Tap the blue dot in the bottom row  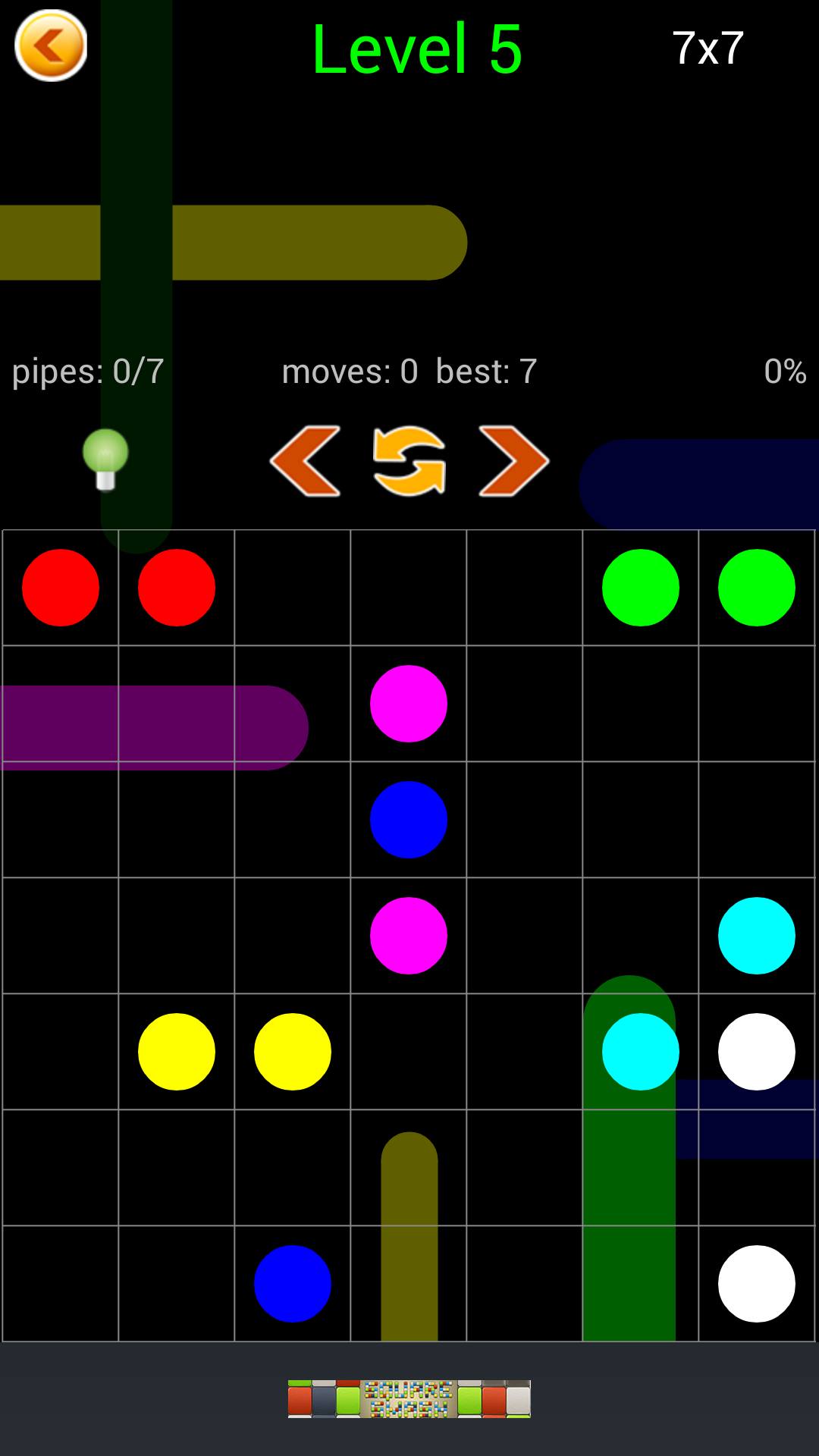click(x=293, y=1283)
